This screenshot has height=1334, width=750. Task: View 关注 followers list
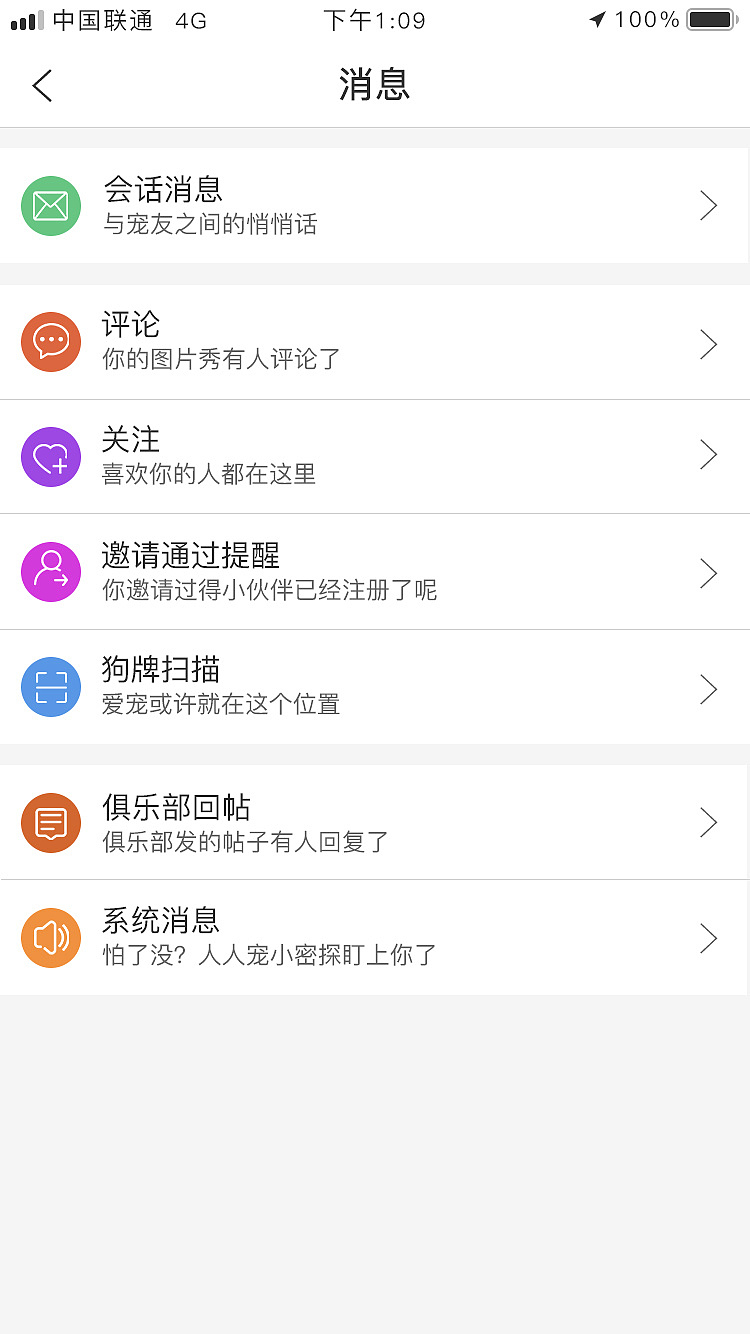tap(374, 456)
